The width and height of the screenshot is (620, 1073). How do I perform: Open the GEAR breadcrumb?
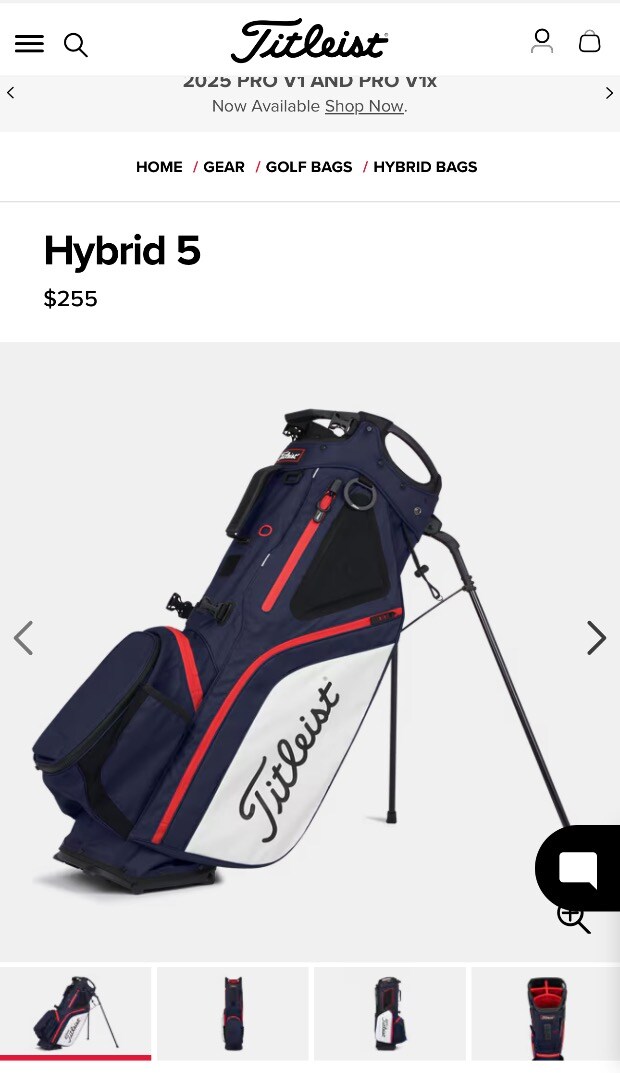click(224, 167)
